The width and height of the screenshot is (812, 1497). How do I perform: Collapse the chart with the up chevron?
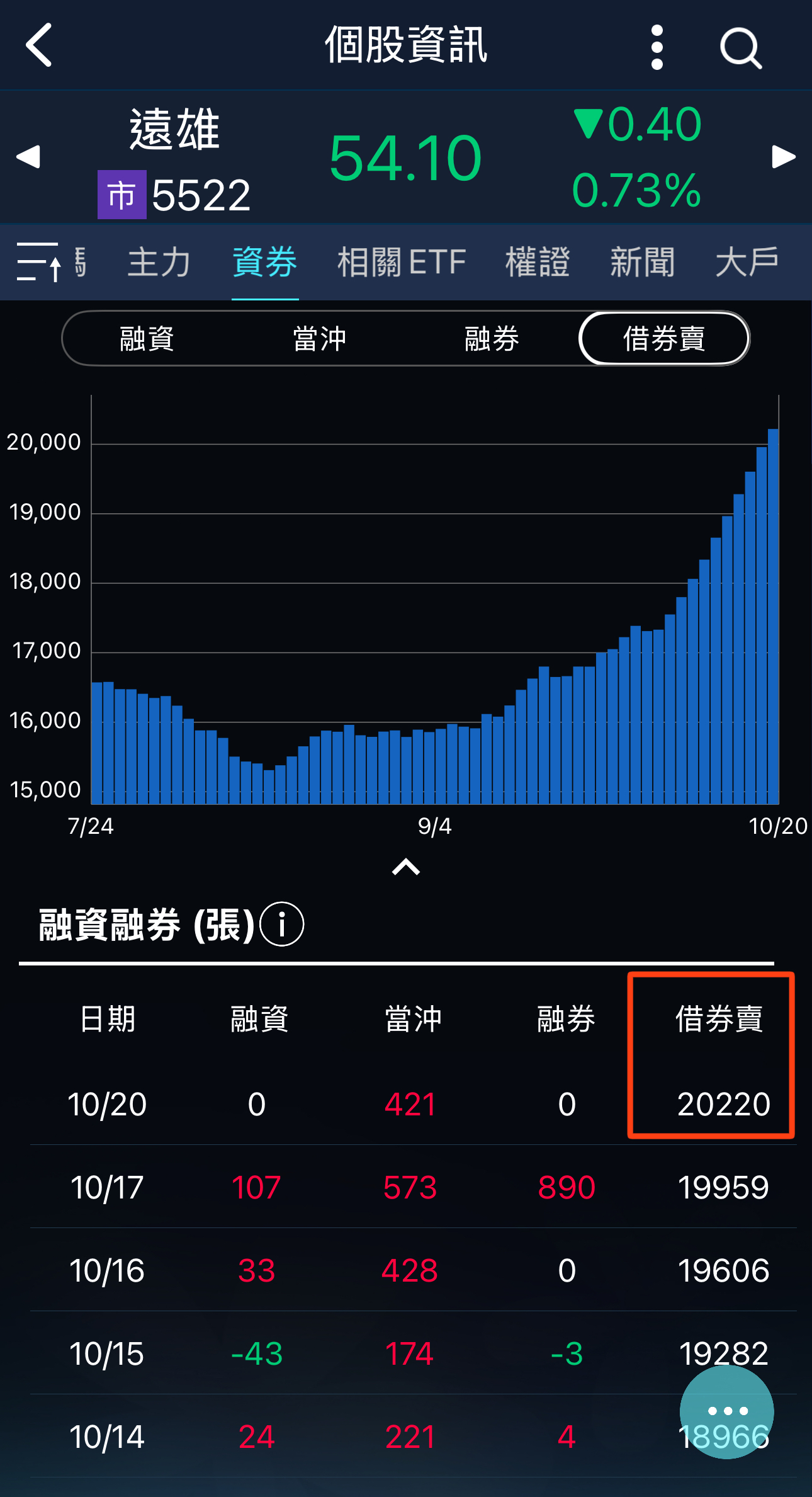[x=405, y=867]
